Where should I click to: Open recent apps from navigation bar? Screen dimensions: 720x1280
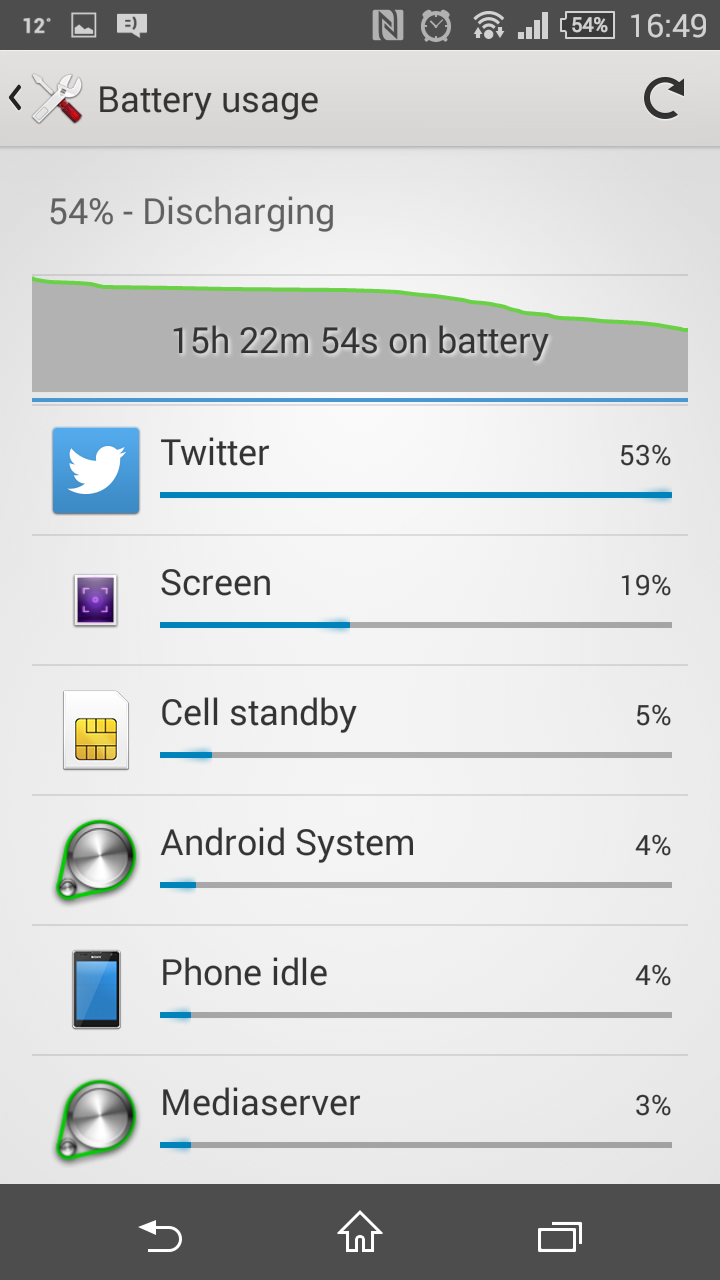pos(559,1235)
